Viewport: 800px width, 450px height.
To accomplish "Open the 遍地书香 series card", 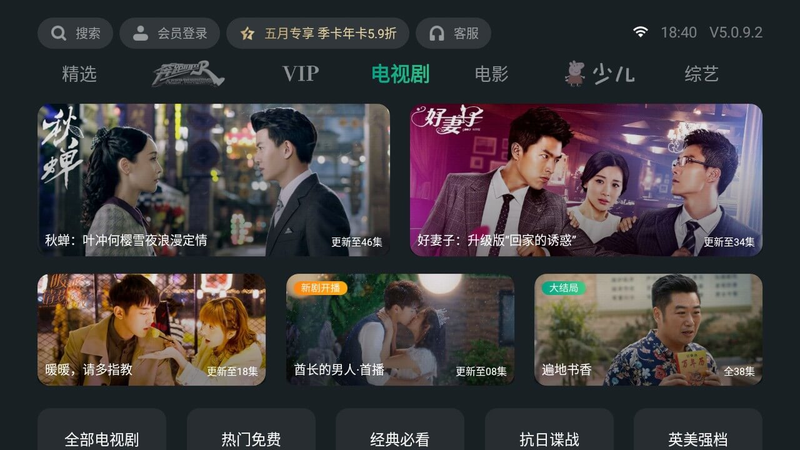I will [x=648, y=329].
